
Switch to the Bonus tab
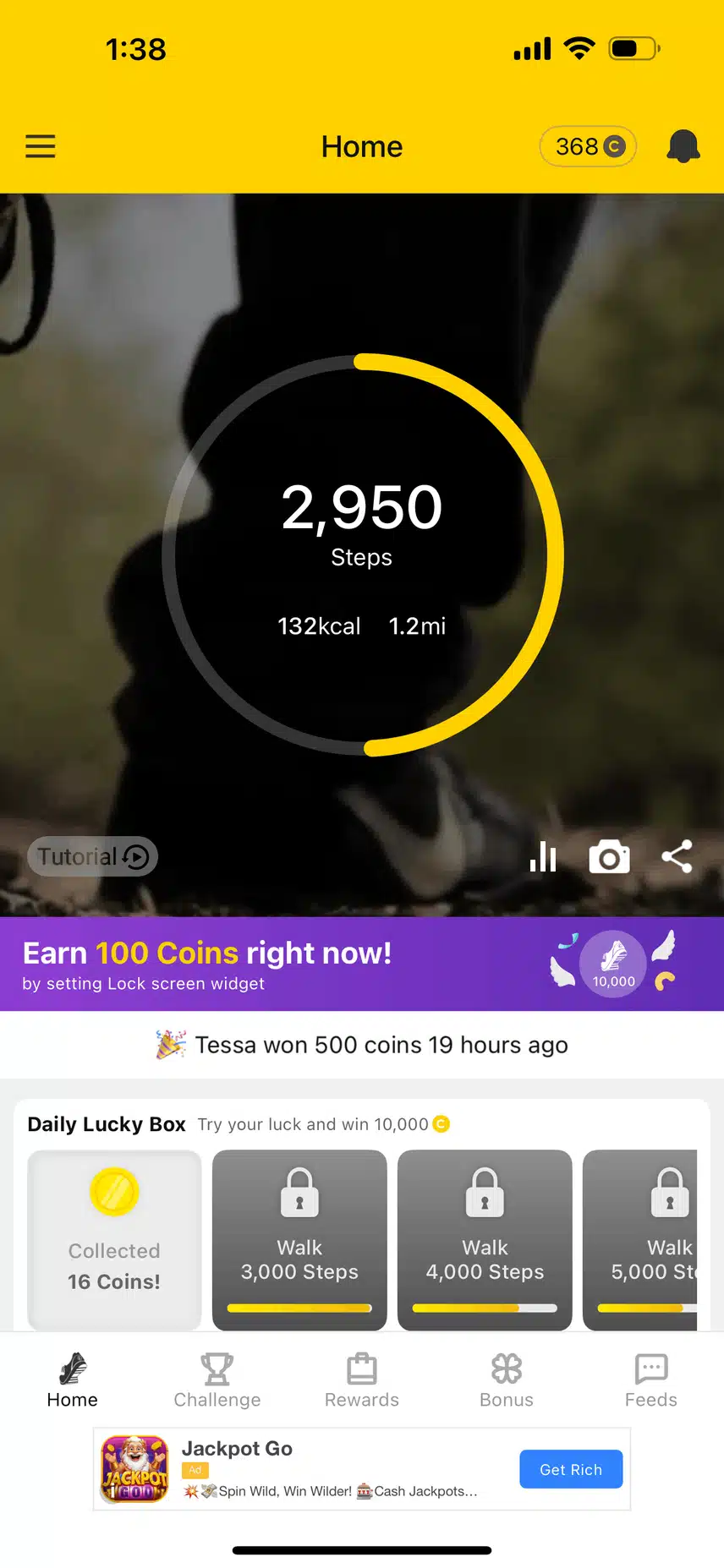click(507, 1380)
